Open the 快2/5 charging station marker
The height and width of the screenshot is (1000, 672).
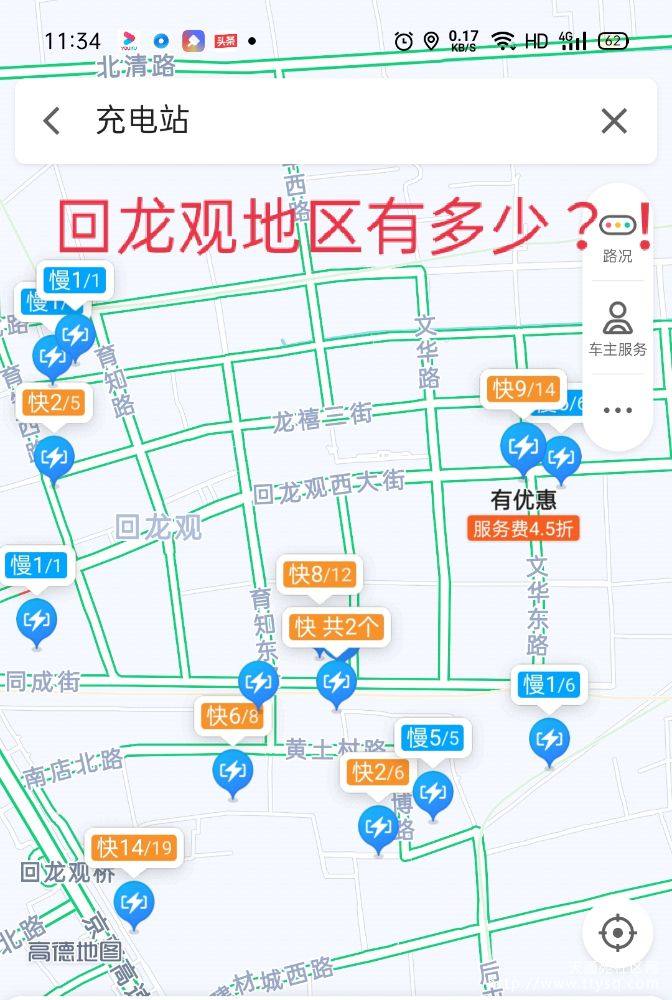pos(54,403)
